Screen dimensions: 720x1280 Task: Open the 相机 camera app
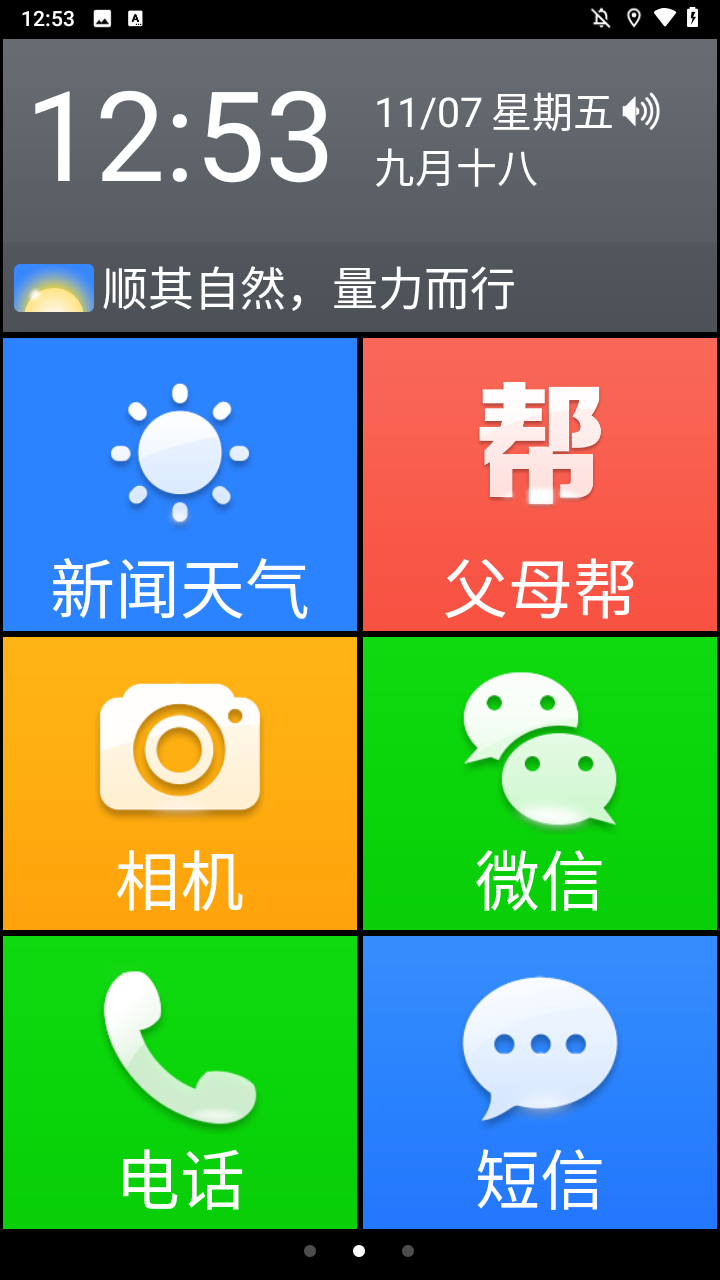tap(180, 783)
